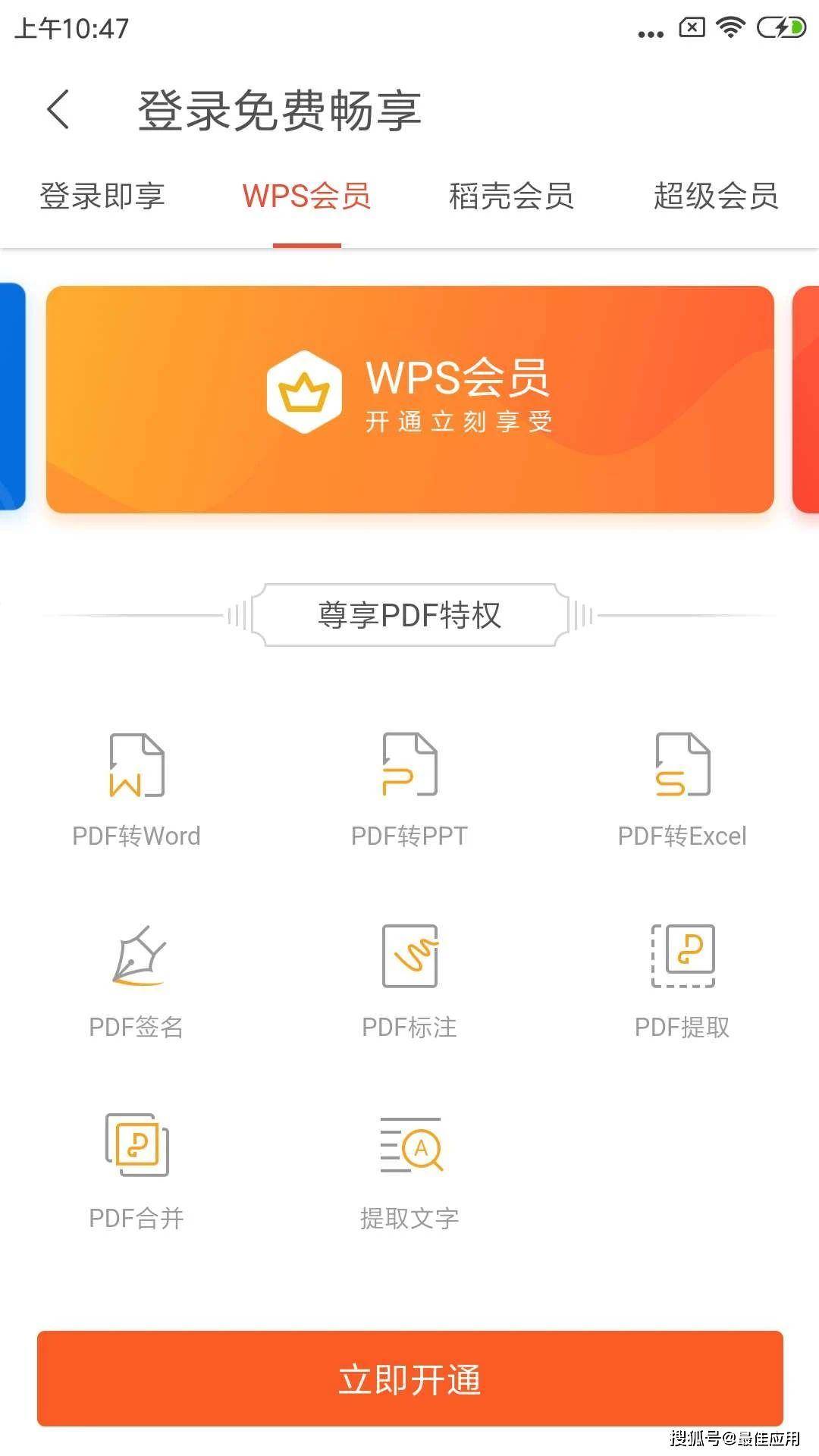Click the WPS crown badge on the banner
The image size is (819, 1456).
[305, 392]
